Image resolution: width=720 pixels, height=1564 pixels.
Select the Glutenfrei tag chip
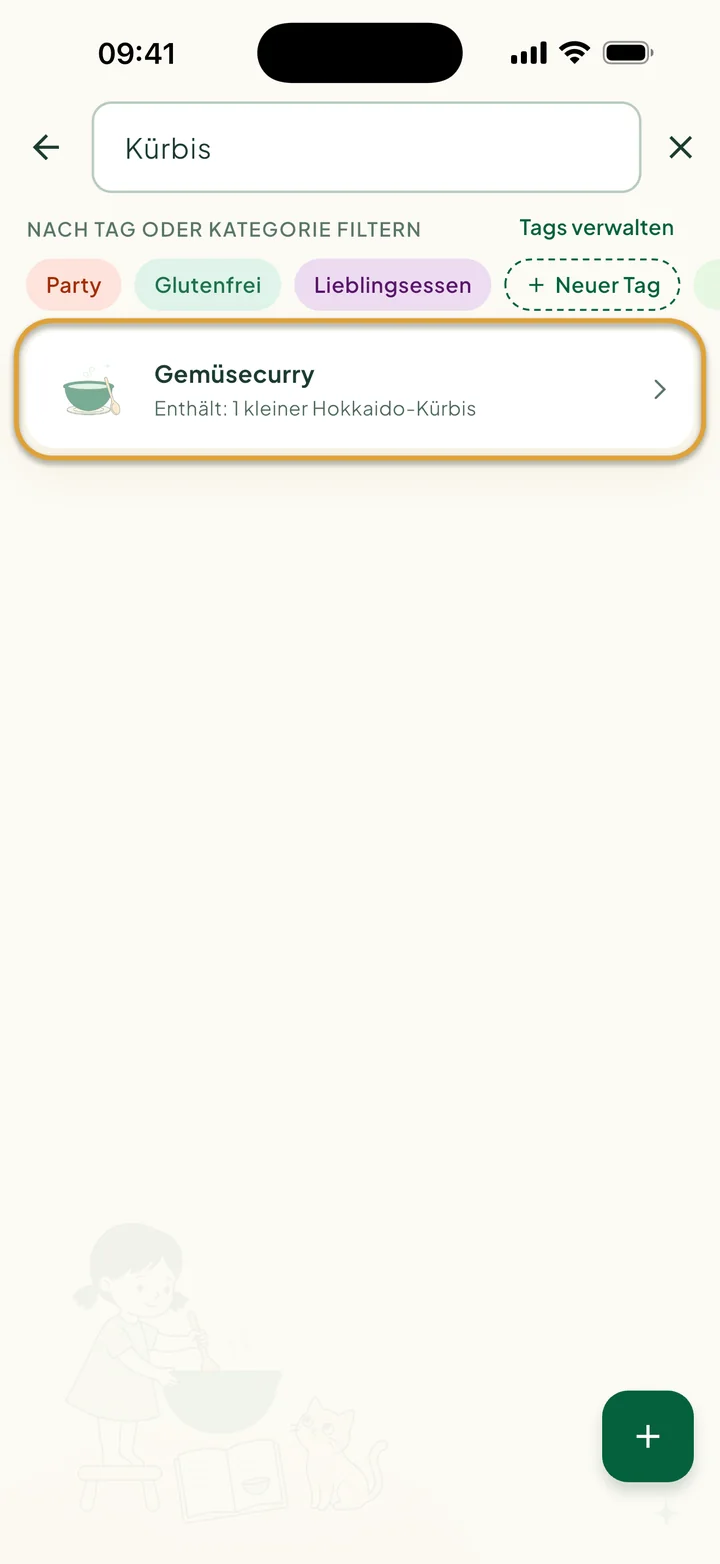208,285
